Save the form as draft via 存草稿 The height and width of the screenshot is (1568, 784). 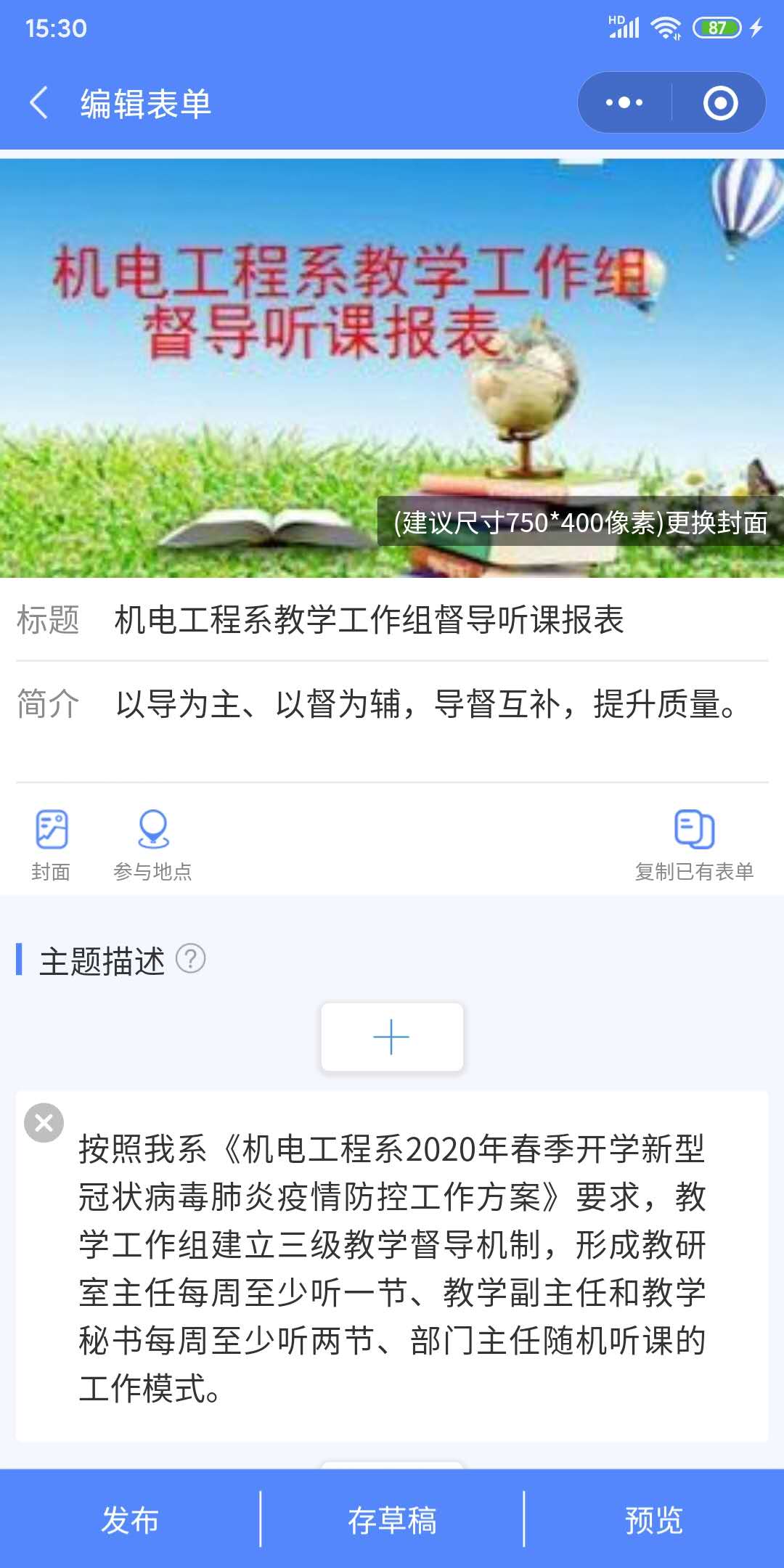(x=392, y=1519)
